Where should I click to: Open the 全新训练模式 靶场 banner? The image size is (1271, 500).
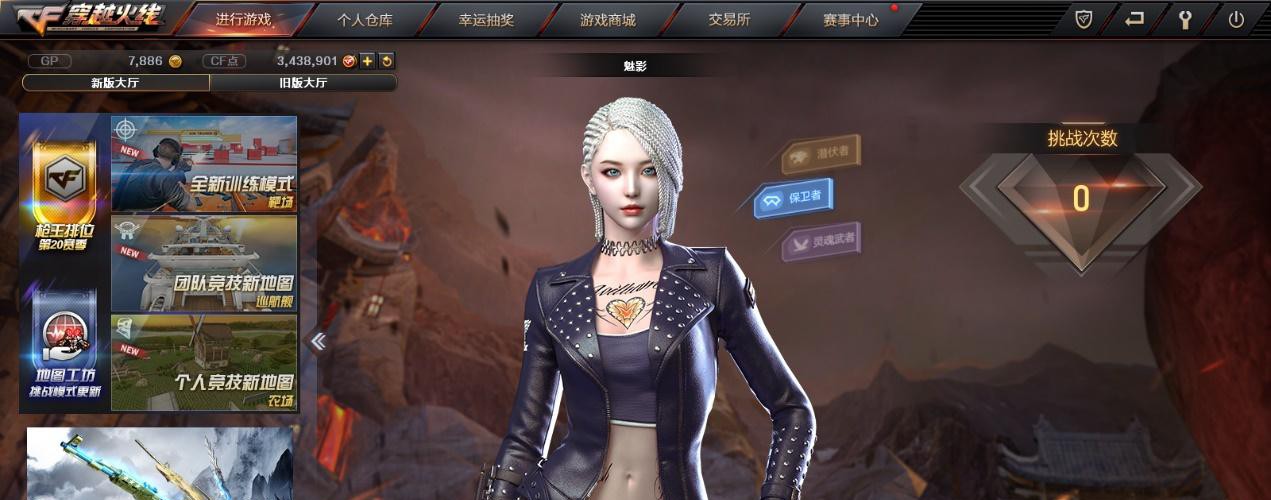tap(204, 164)
